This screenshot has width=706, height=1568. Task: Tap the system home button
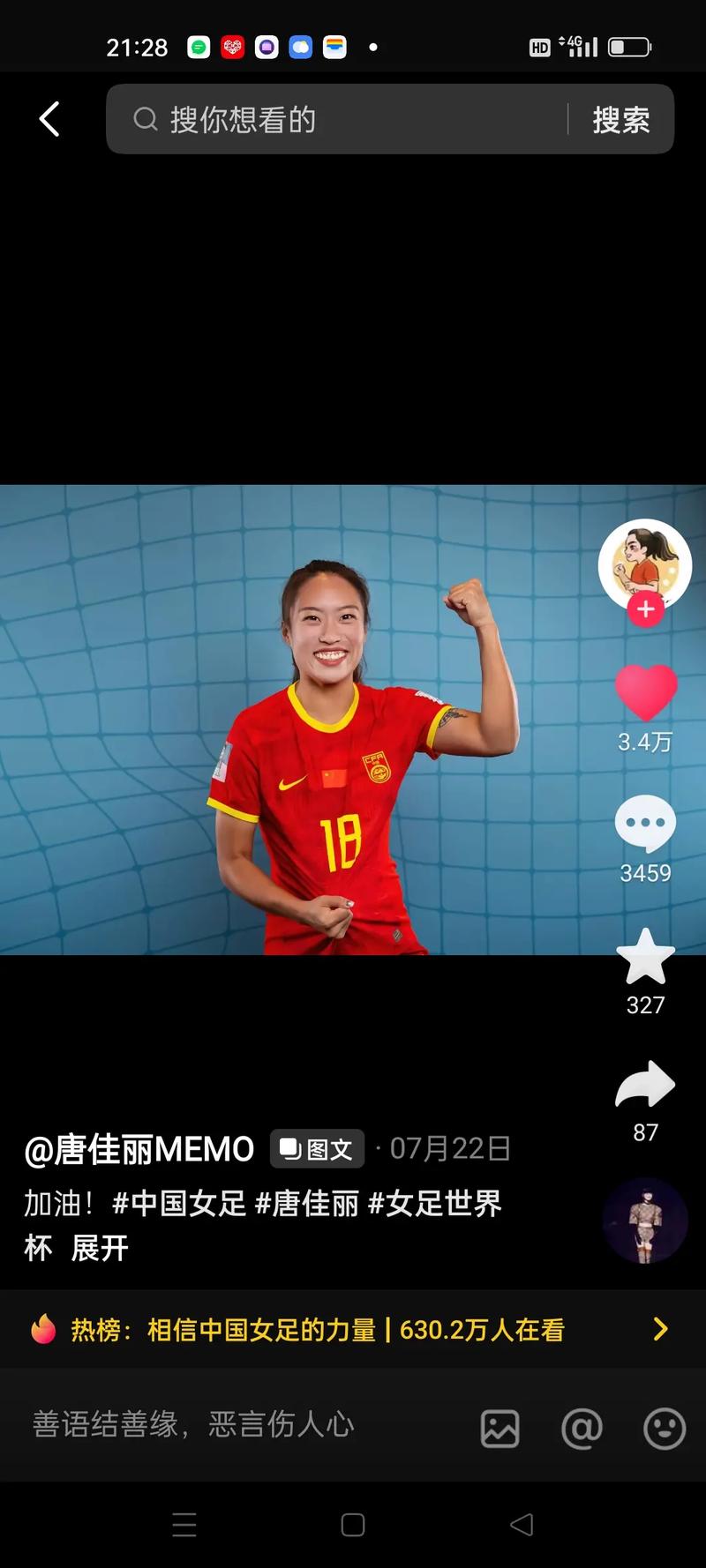pyautogui.click(x=353, y=1525)
